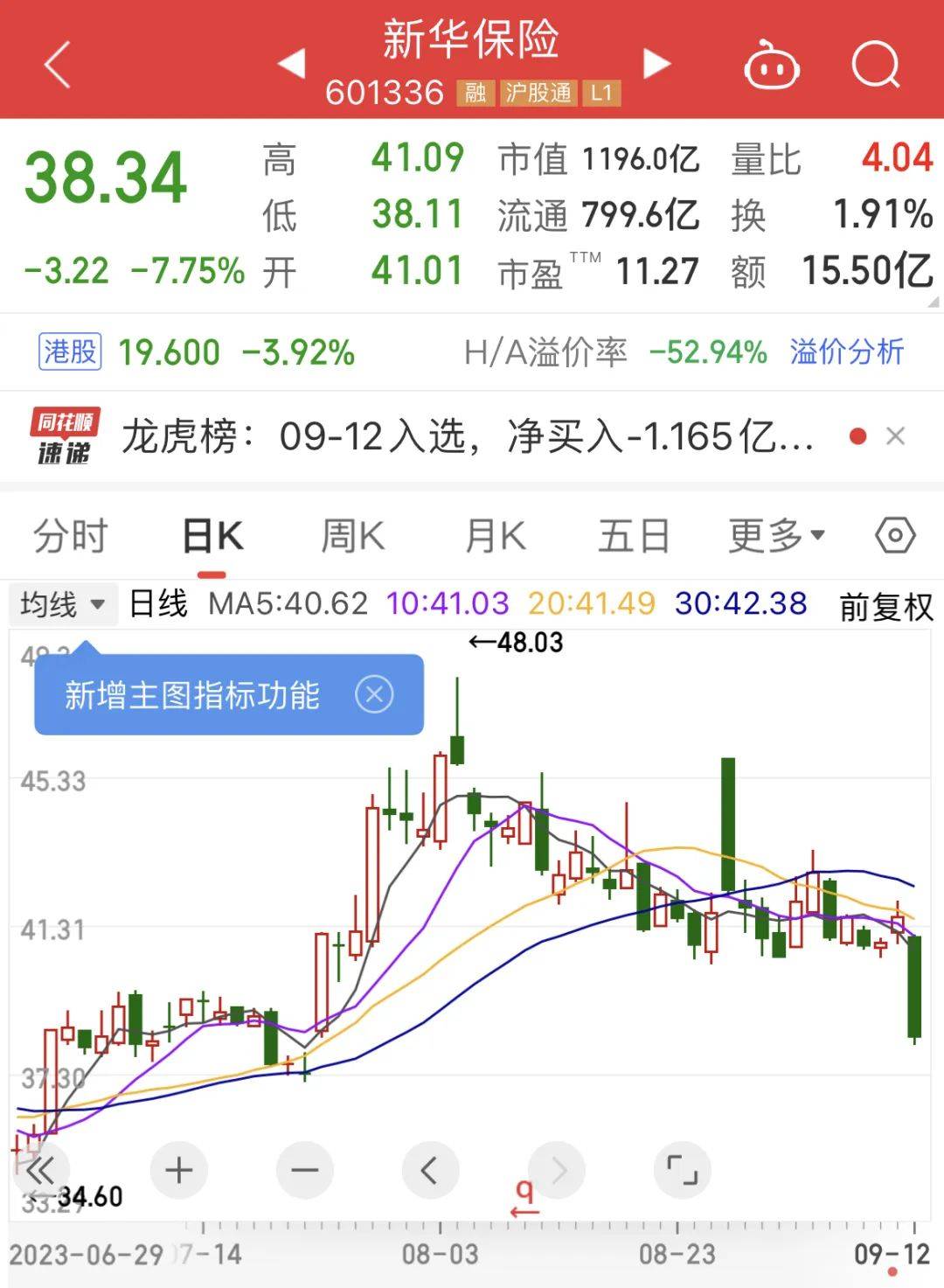The height and width of the screenshot is (1288, 944).
Task: Open the 龙虎榜 news item
Action: (x=468, y=435)
